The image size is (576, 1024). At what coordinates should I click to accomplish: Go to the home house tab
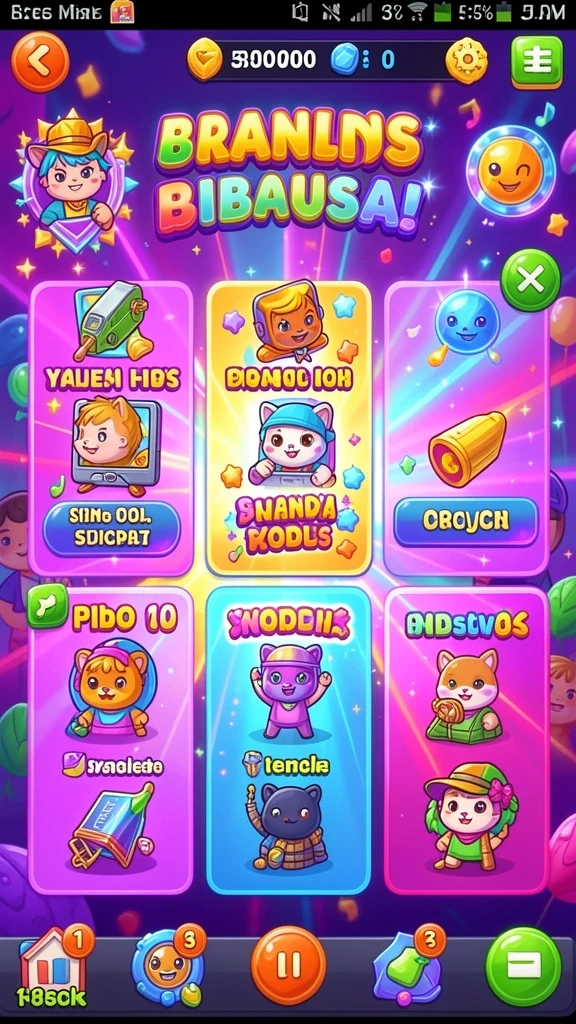coord(53,965)
